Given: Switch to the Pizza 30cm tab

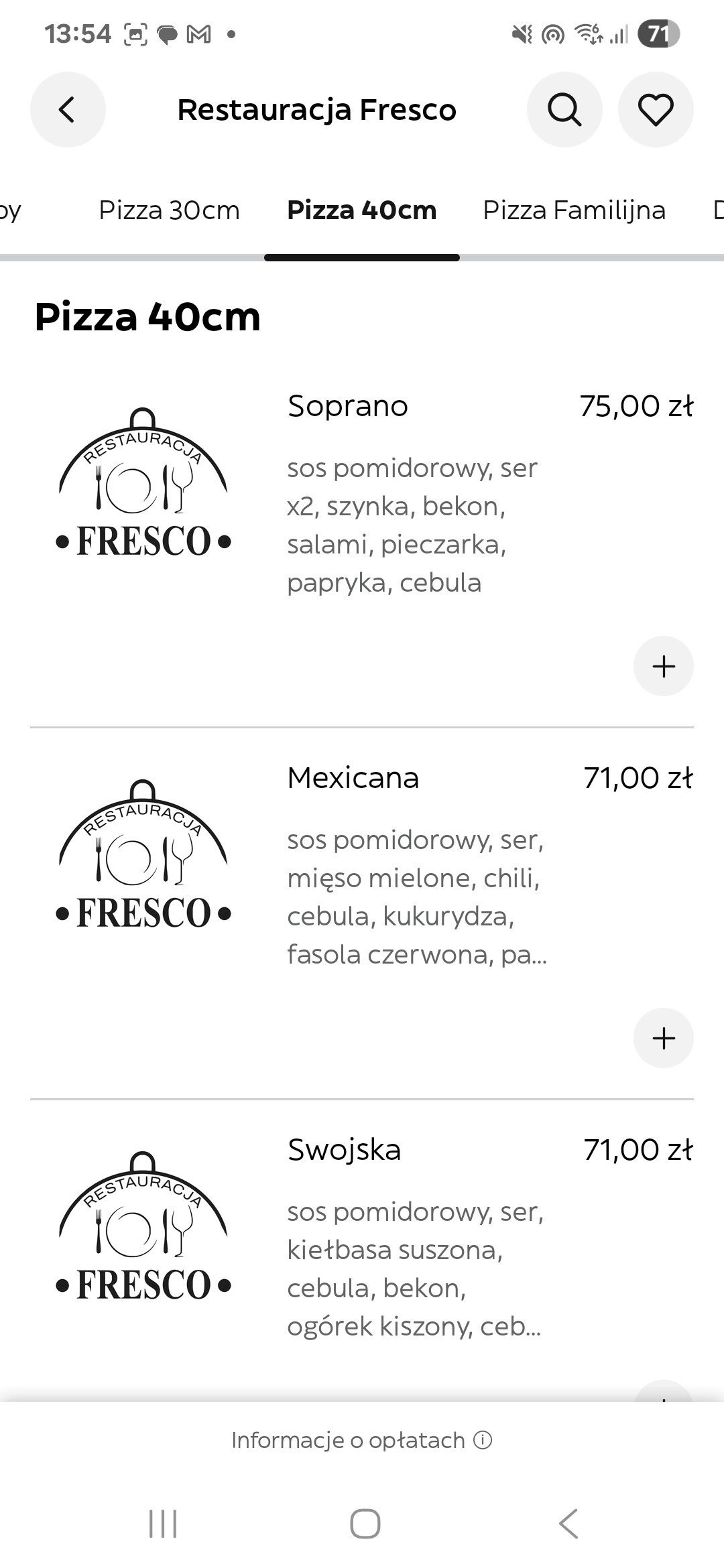Looking at the screenshot, I should tap(169, 210).
